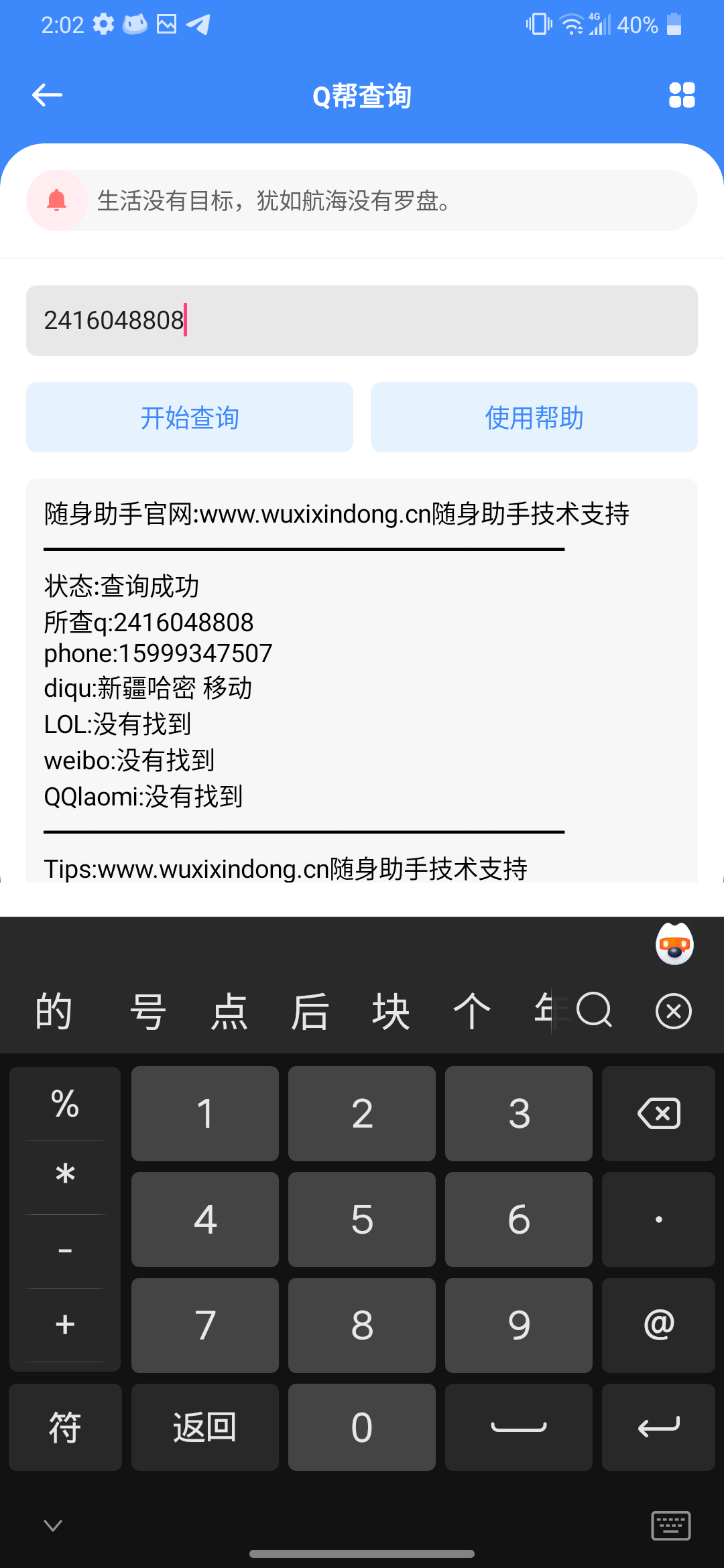The width and height of the screenshot is (724, 1568).
Task: Hit the backspace key on keyboard
Action: (x=658, y=1114)
